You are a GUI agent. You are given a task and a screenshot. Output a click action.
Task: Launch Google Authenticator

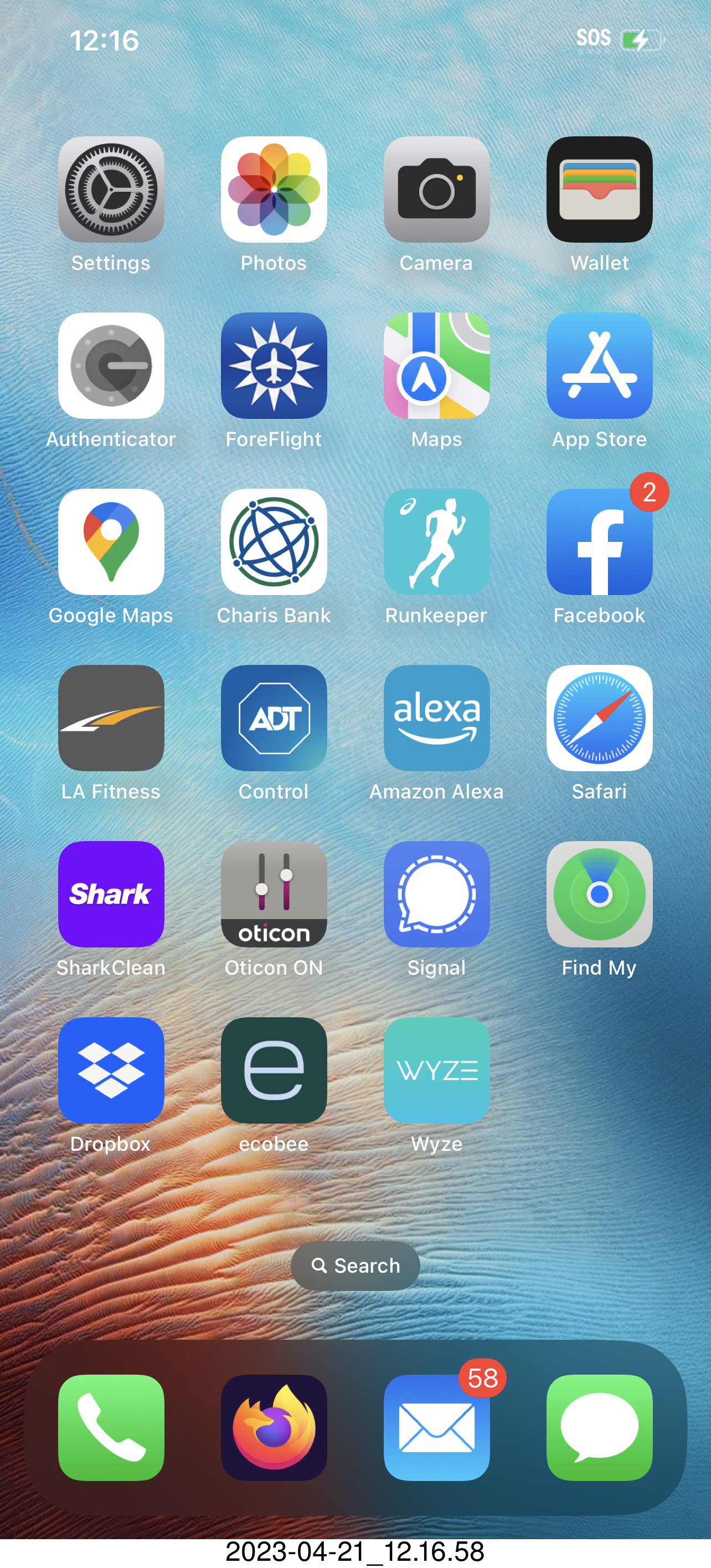pos(111,366)
